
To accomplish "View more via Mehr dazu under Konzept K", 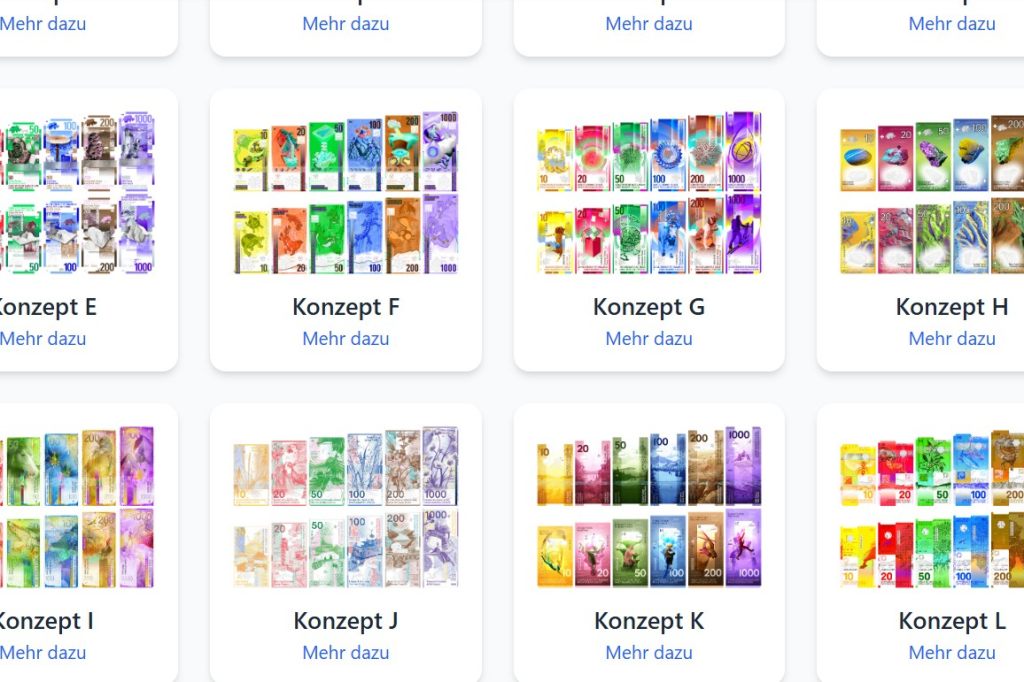I will [x=649, y=652].
